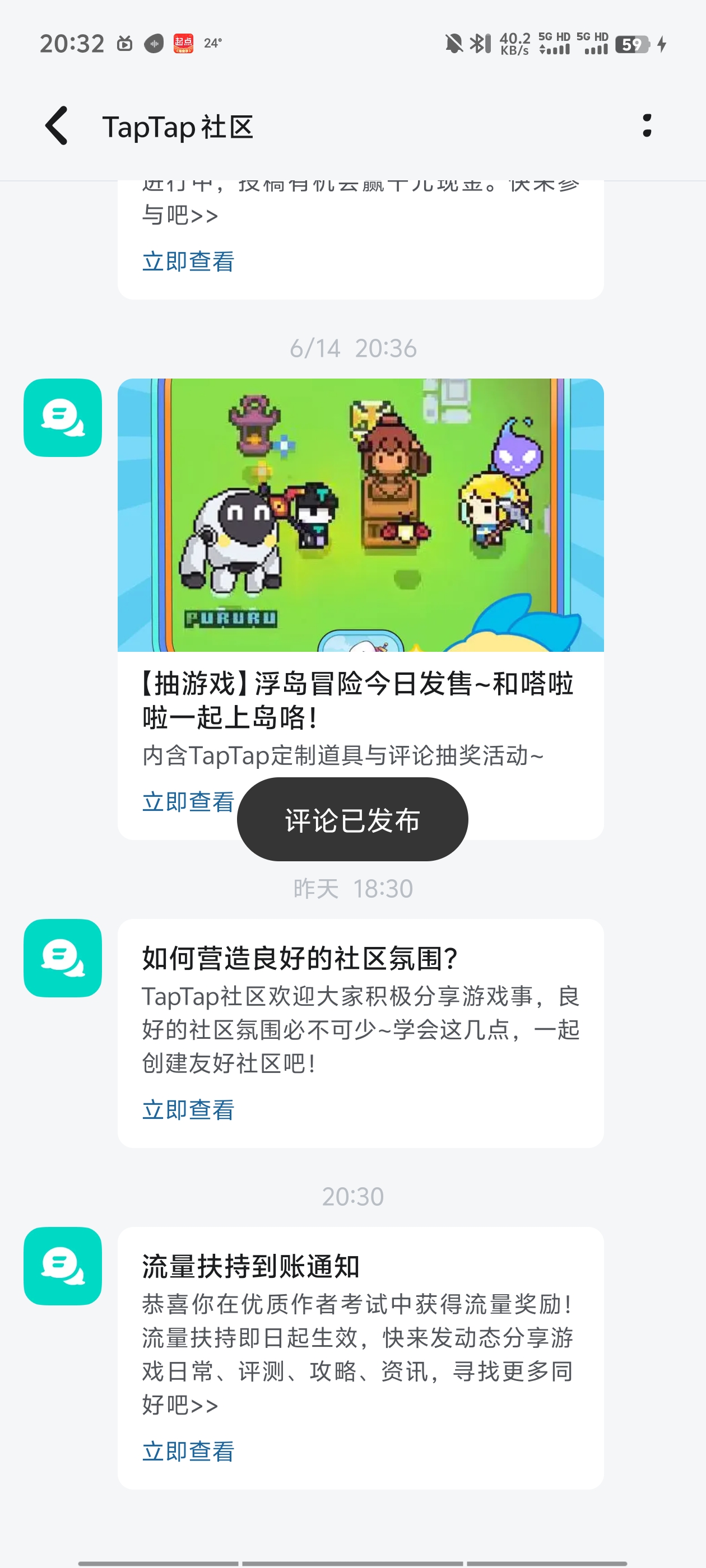Tap the Bluetooth icon in the status bar
The height and width of the screenshot is (1568, 706).
tap(478, 43)
